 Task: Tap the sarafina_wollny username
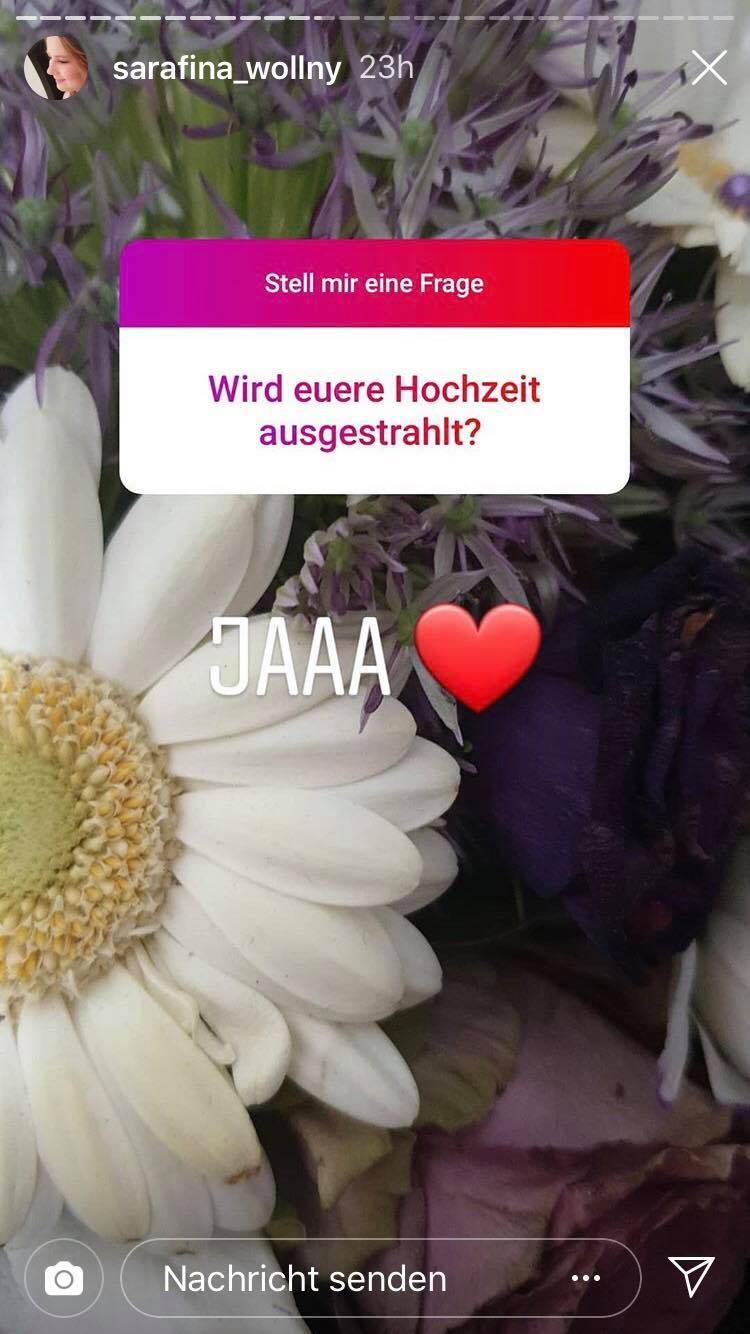[x=227, y=68]
